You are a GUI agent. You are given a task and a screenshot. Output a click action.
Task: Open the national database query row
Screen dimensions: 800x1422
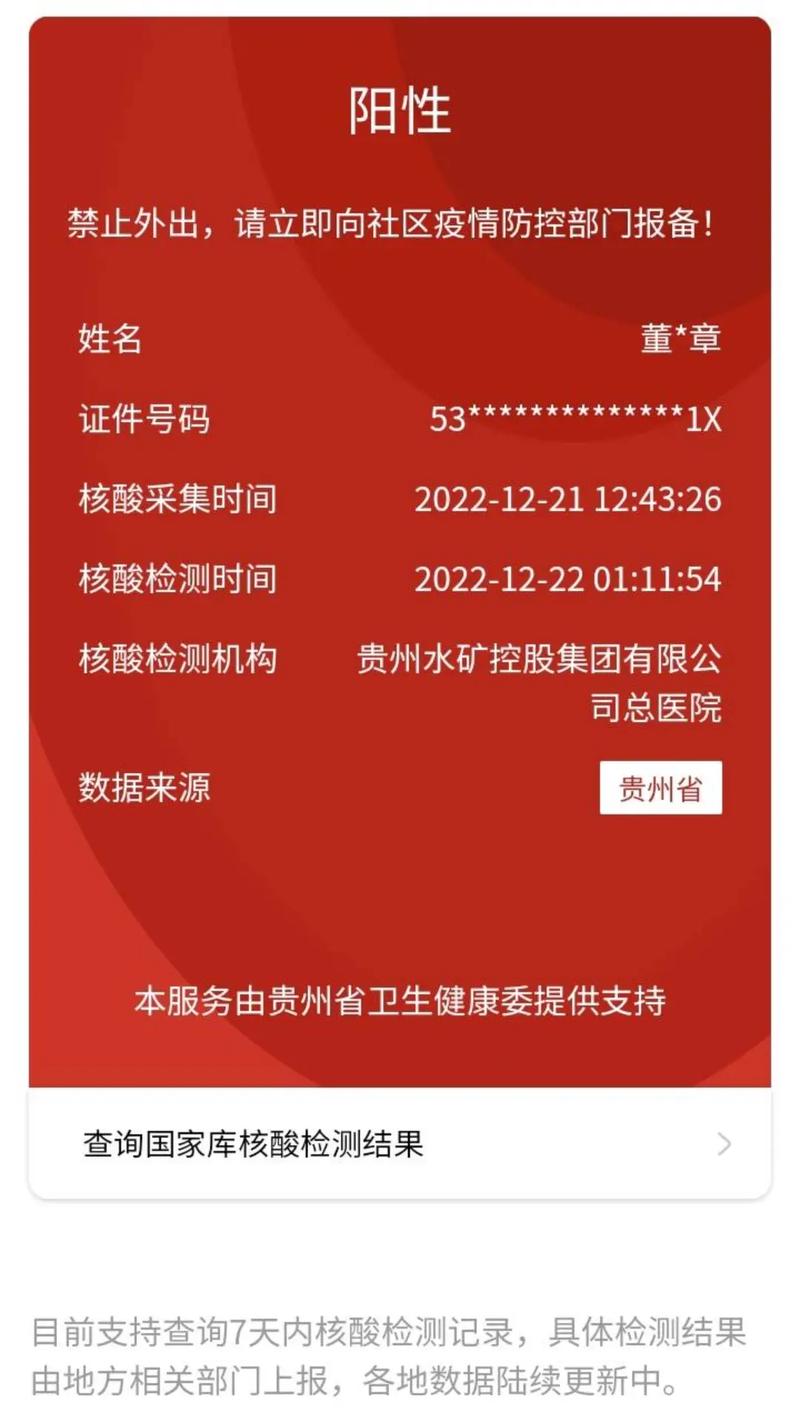(x=400, y=1146)
